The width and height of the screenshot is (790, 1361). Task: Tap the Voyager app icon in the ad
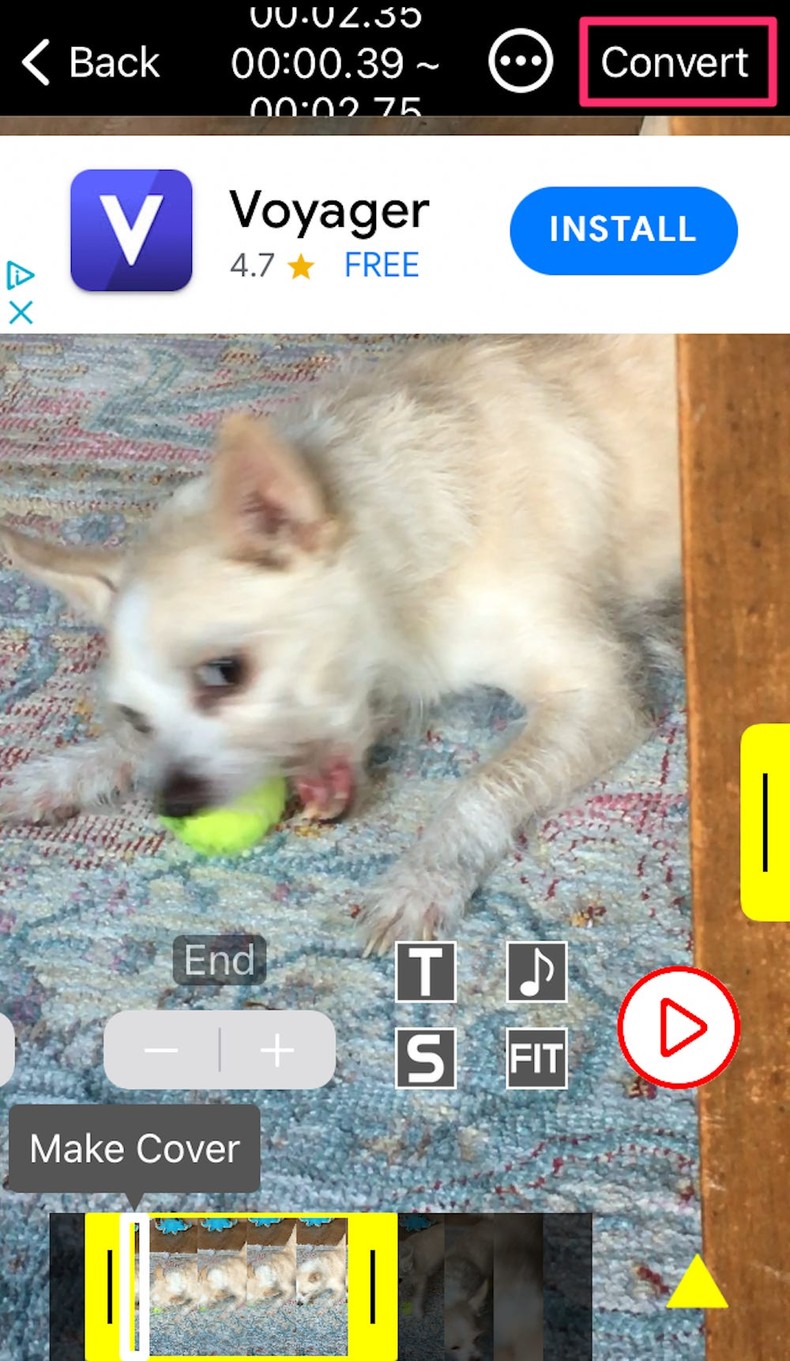pyautogui.click(x=131, y=230)
